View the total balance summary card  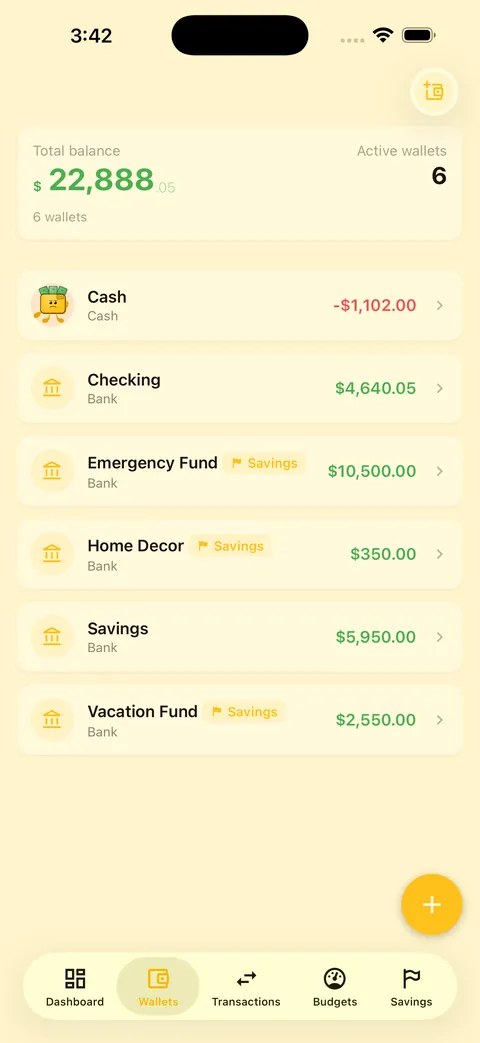pyautogui.click(x=239, y=184)
